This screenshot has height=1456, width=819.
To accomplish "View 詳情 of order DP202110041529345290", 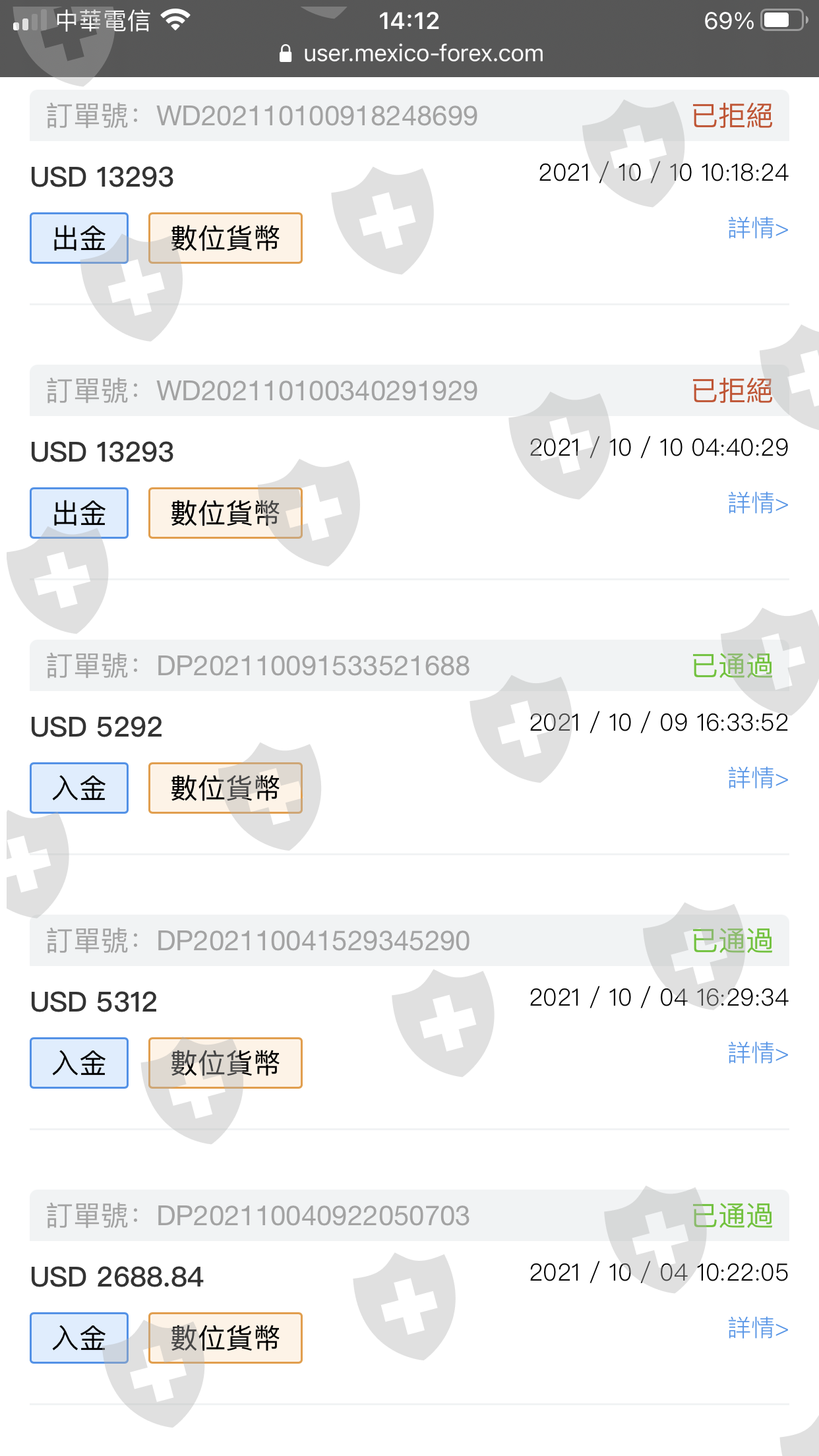I will coord(758,1053).
